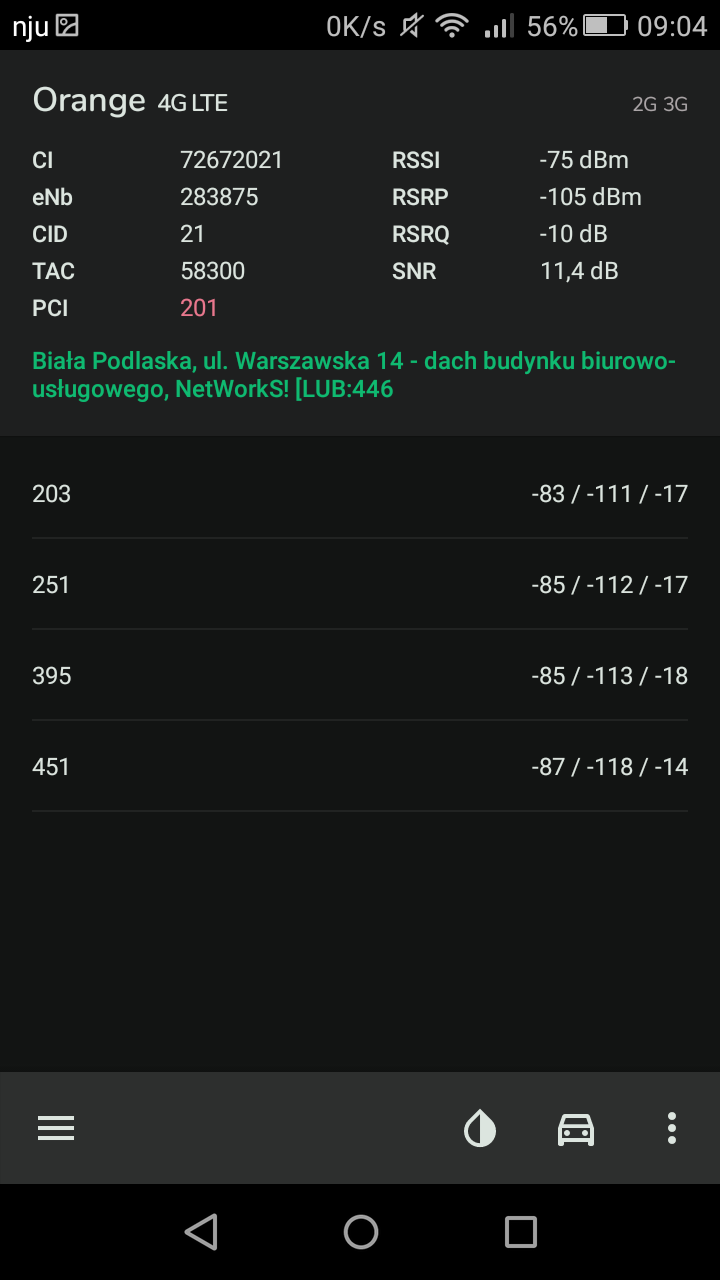The height and width of the screenshot is (1280, 720).
Task: Open the Orange 4G LTE cell info card
Action: pos(360,243)
